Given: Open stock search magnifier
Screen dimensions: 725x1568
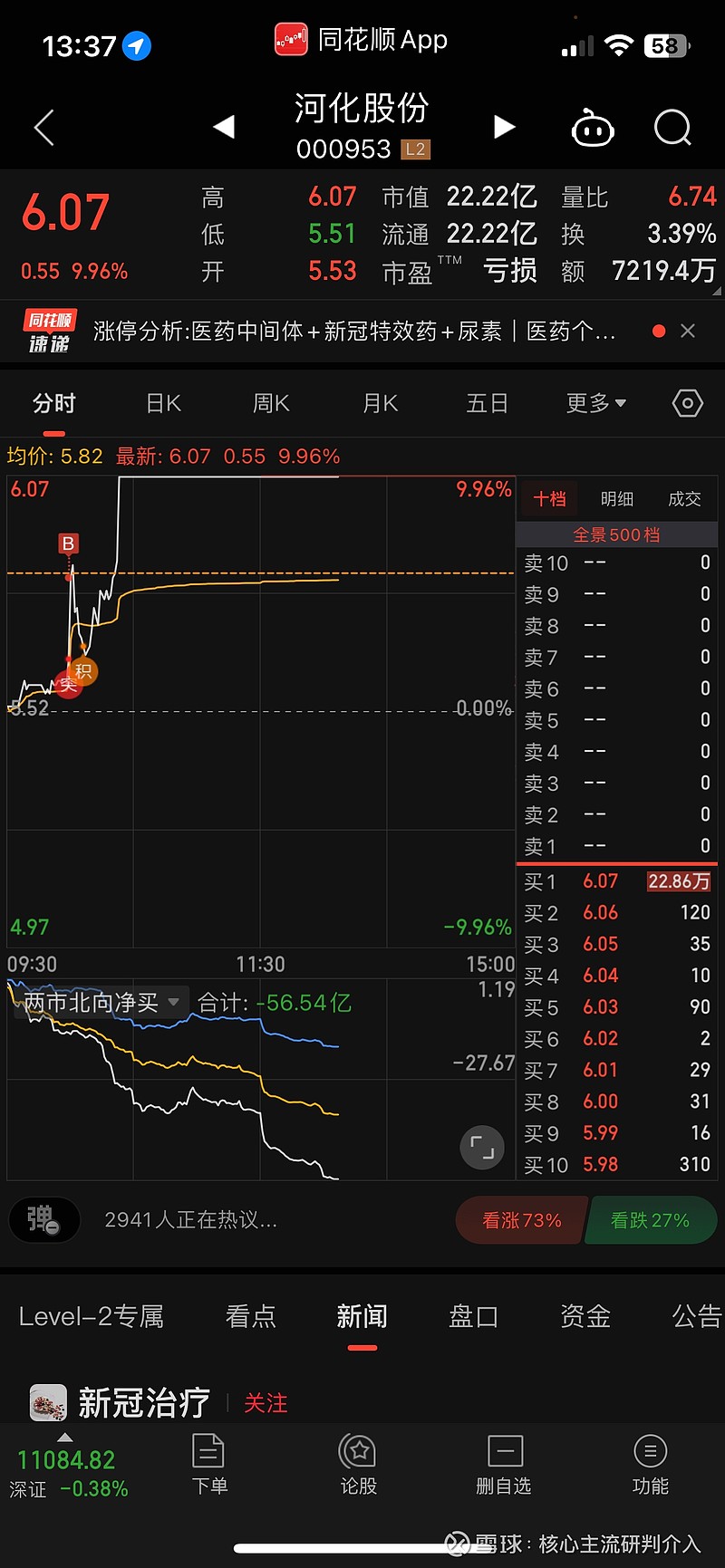Looking at the screenshot, I should point(672,128).
